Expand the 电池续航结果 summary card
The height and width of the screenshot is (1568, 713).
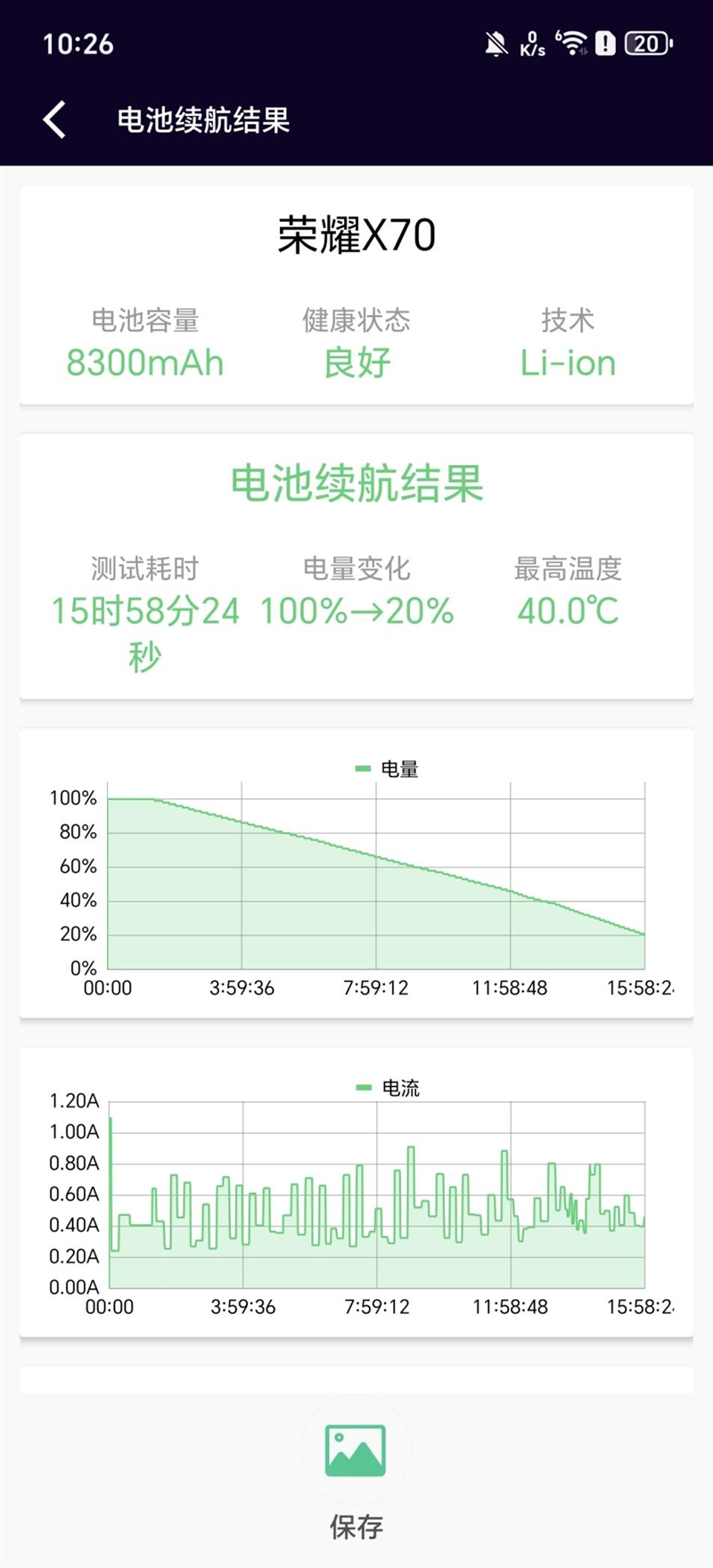coord(356,561)
